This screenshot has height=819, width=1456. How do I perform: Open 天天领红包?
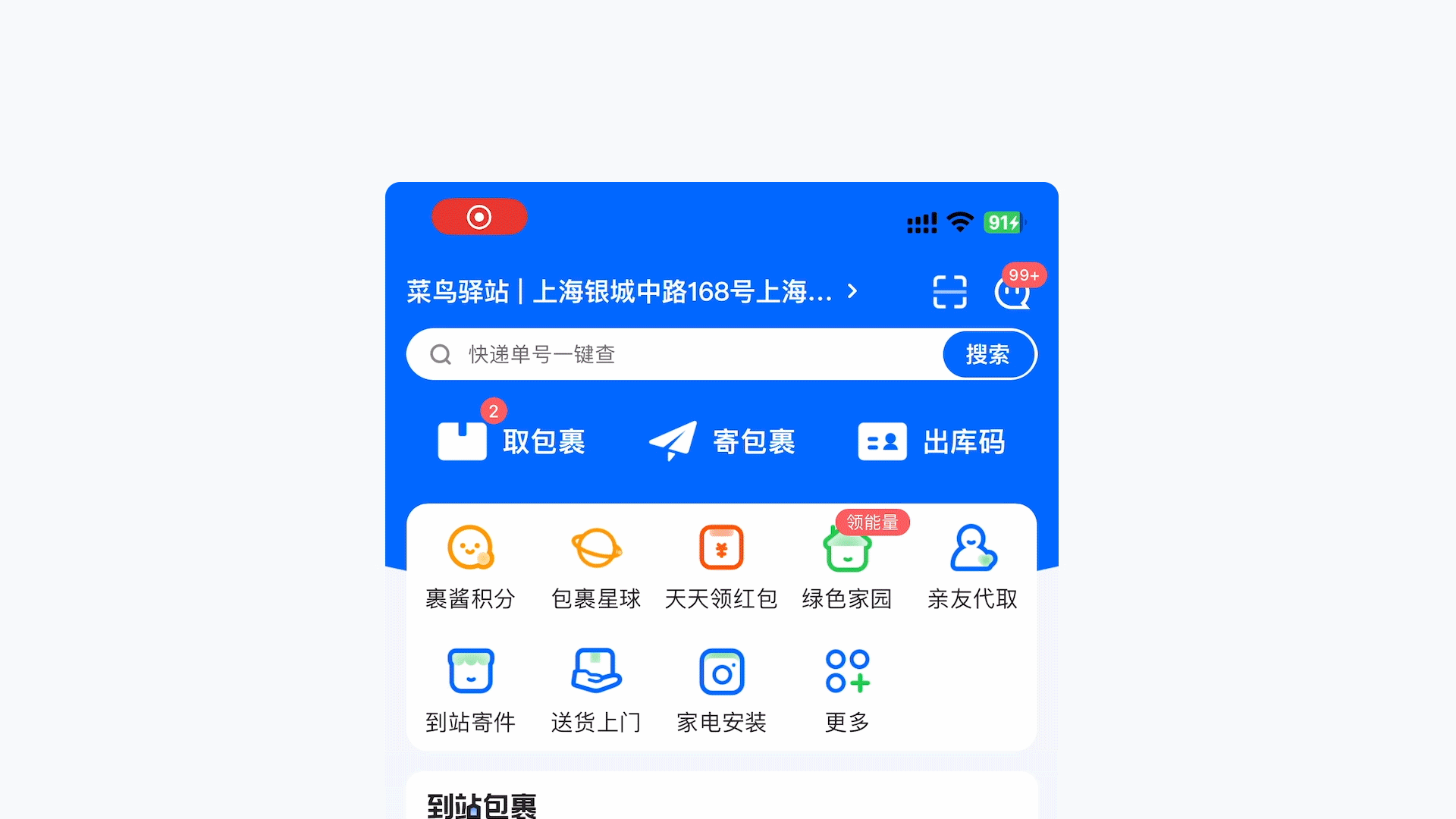click(721, 566)
